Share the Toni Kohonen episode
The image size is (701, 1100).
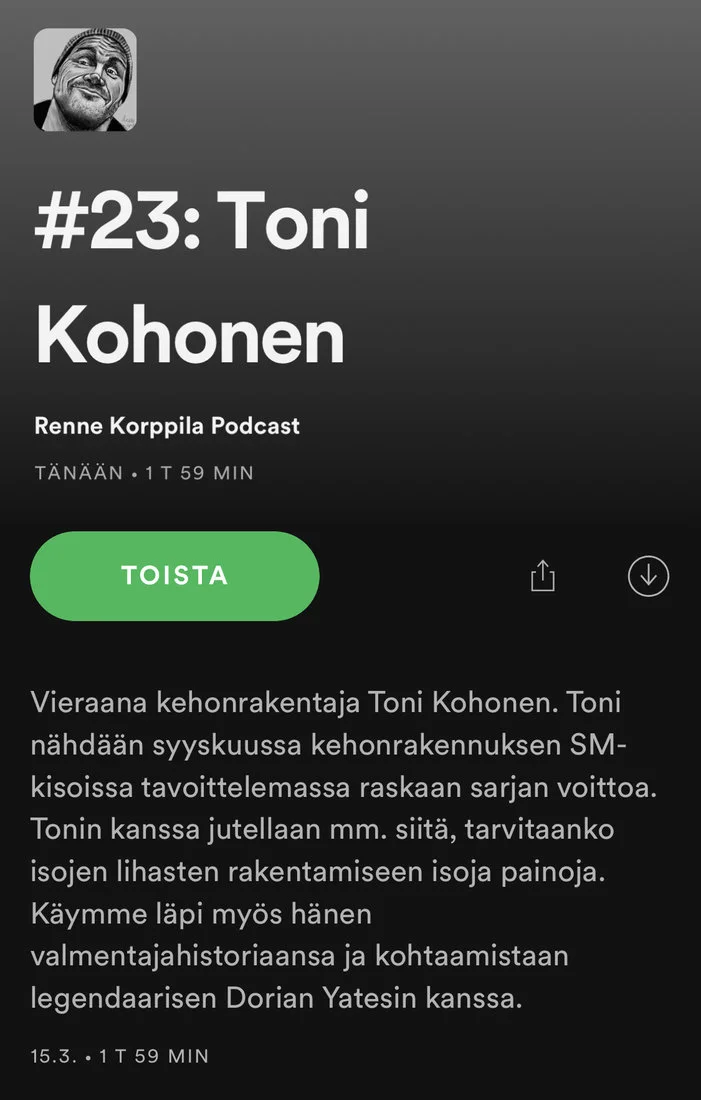coord(542,576)
